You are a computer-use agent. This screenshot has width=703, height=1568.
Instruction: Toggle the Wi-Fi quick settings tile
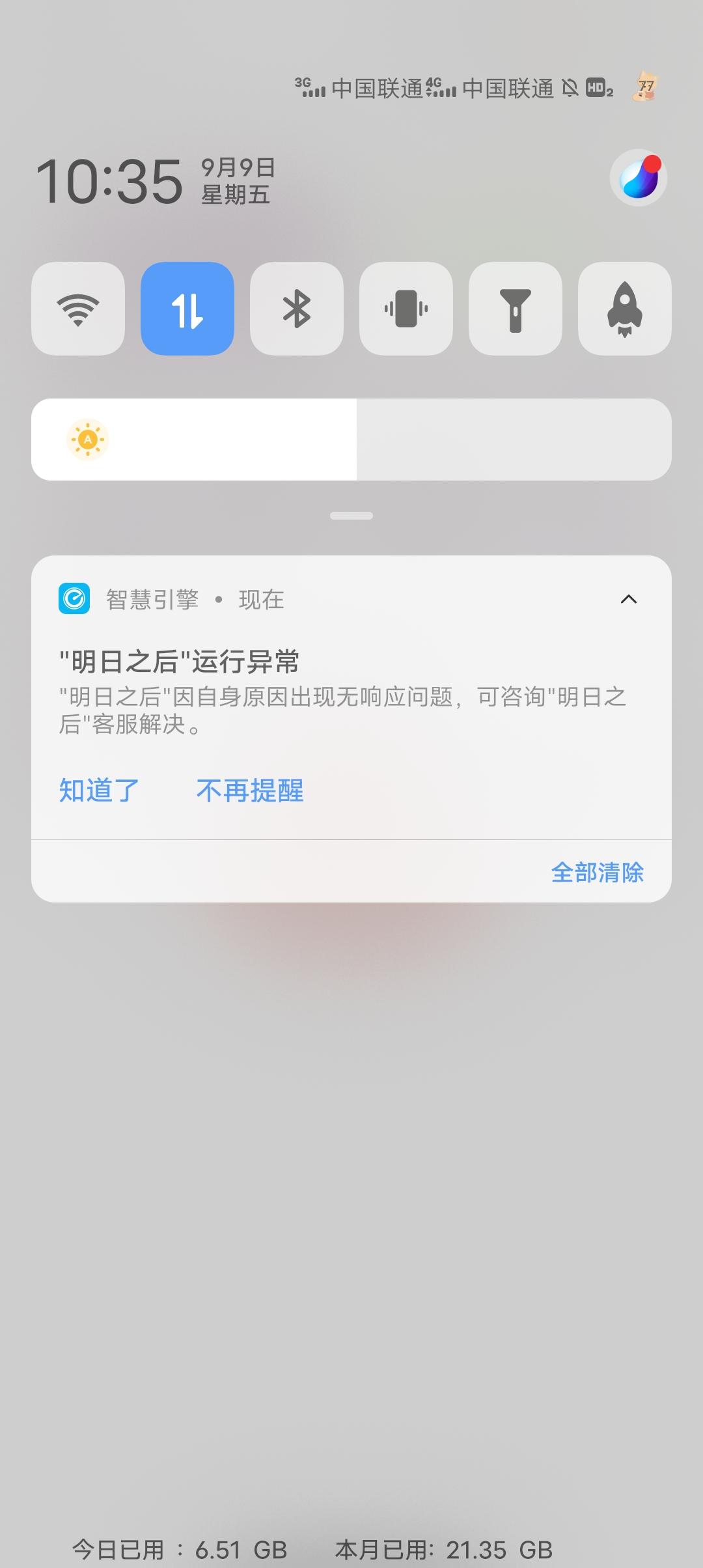(78, 309)
